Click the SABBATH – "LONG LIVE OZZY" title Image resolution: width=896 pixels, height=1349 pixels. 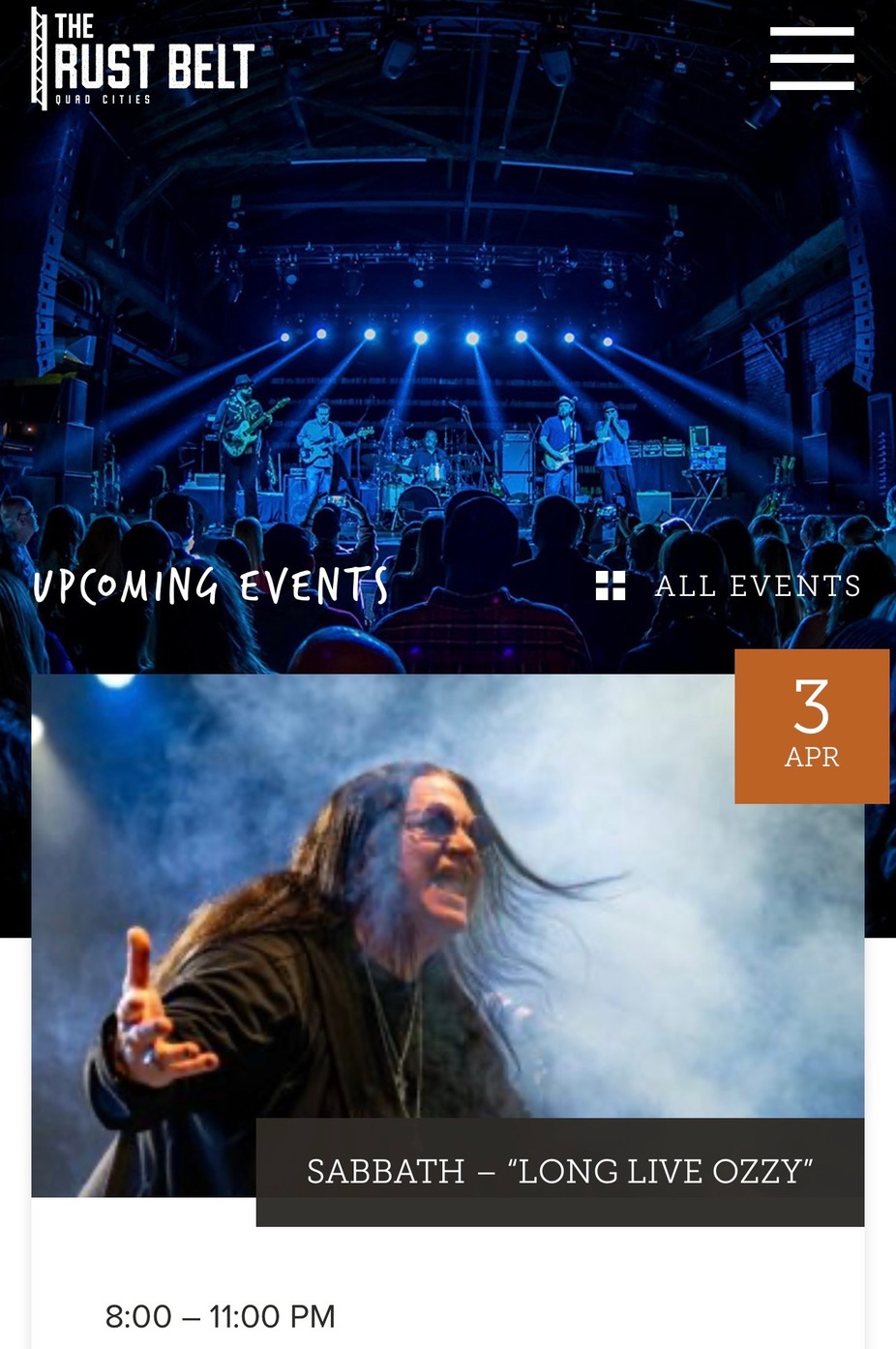[x=559, y=1172]
